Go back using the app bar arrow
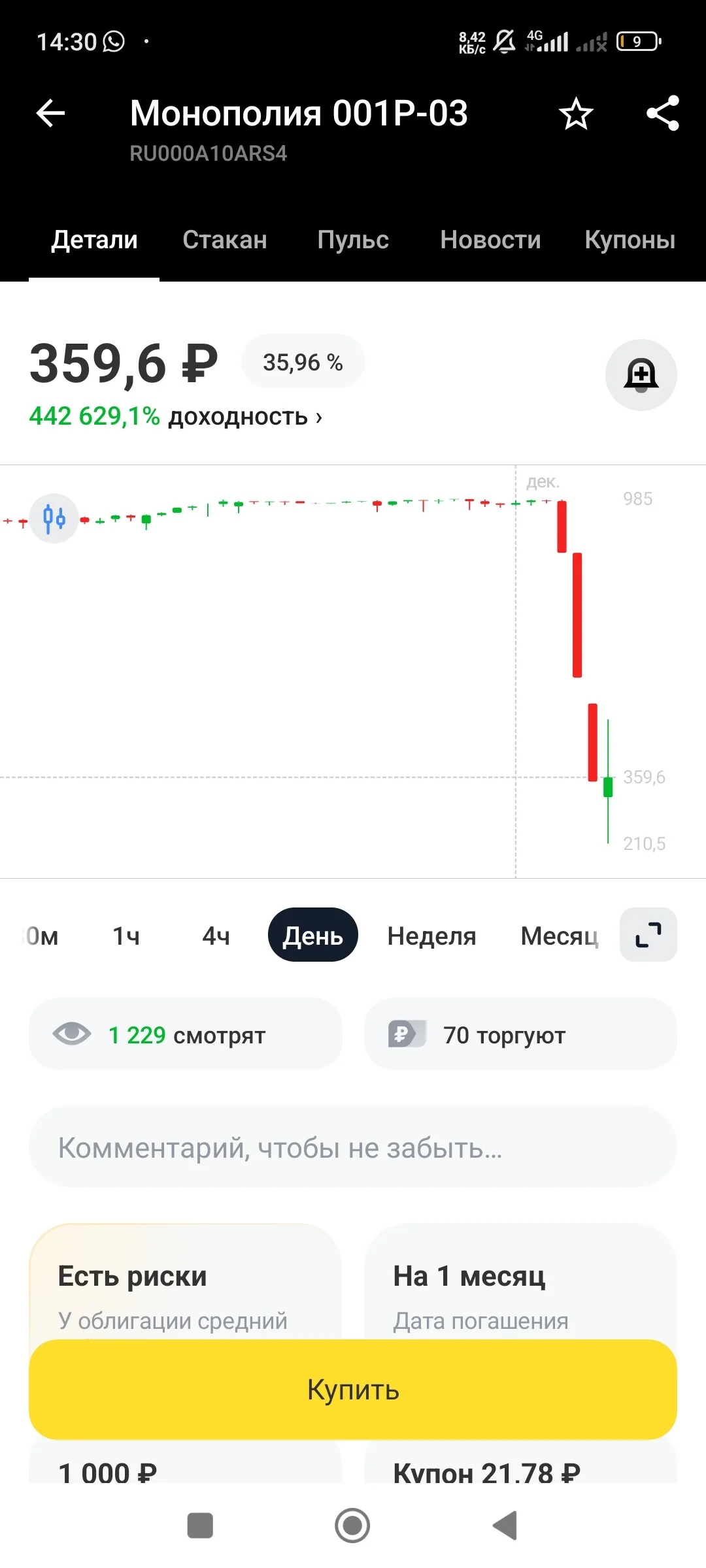Image resolution: width=706 pixels, height=1568 pixels. tap(50, 114)
